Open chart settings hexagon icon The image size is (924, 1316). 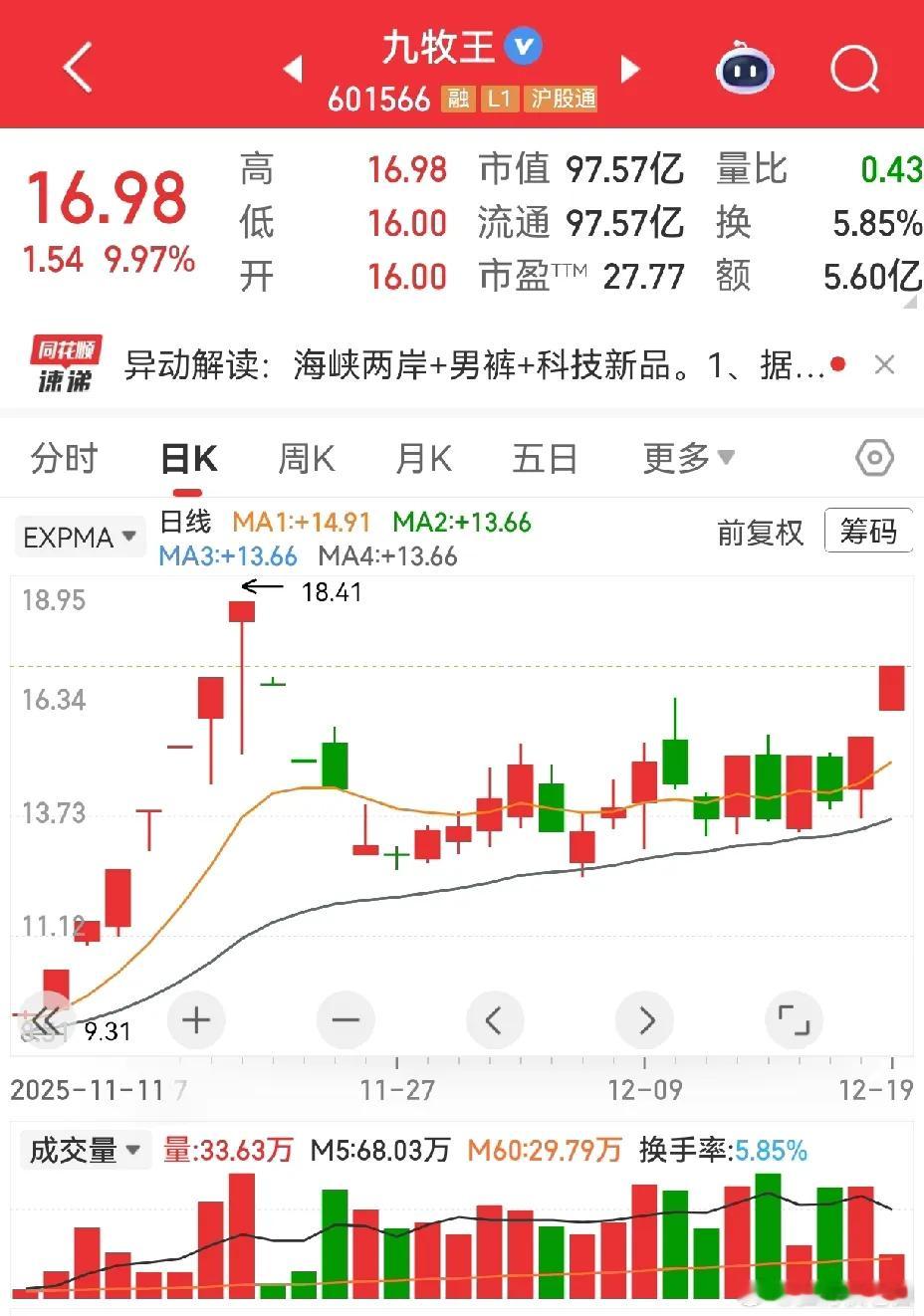874,459
